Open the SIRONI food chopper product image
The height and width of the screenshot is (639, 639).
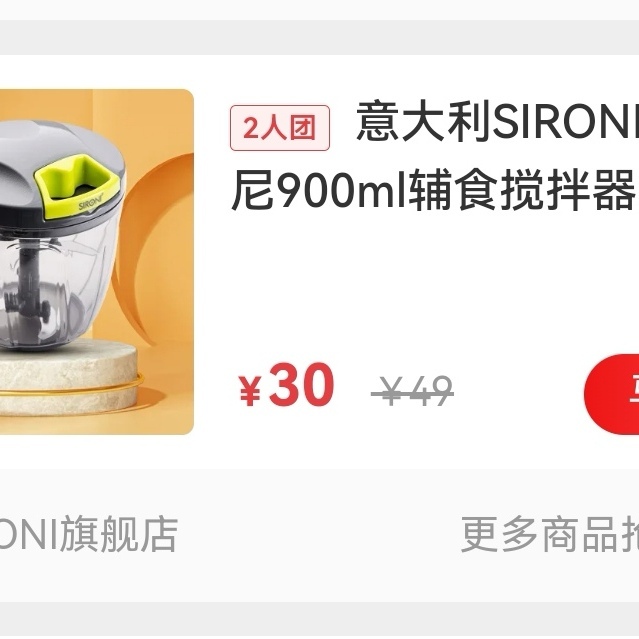pyautogui.click(x=95, y=262)
